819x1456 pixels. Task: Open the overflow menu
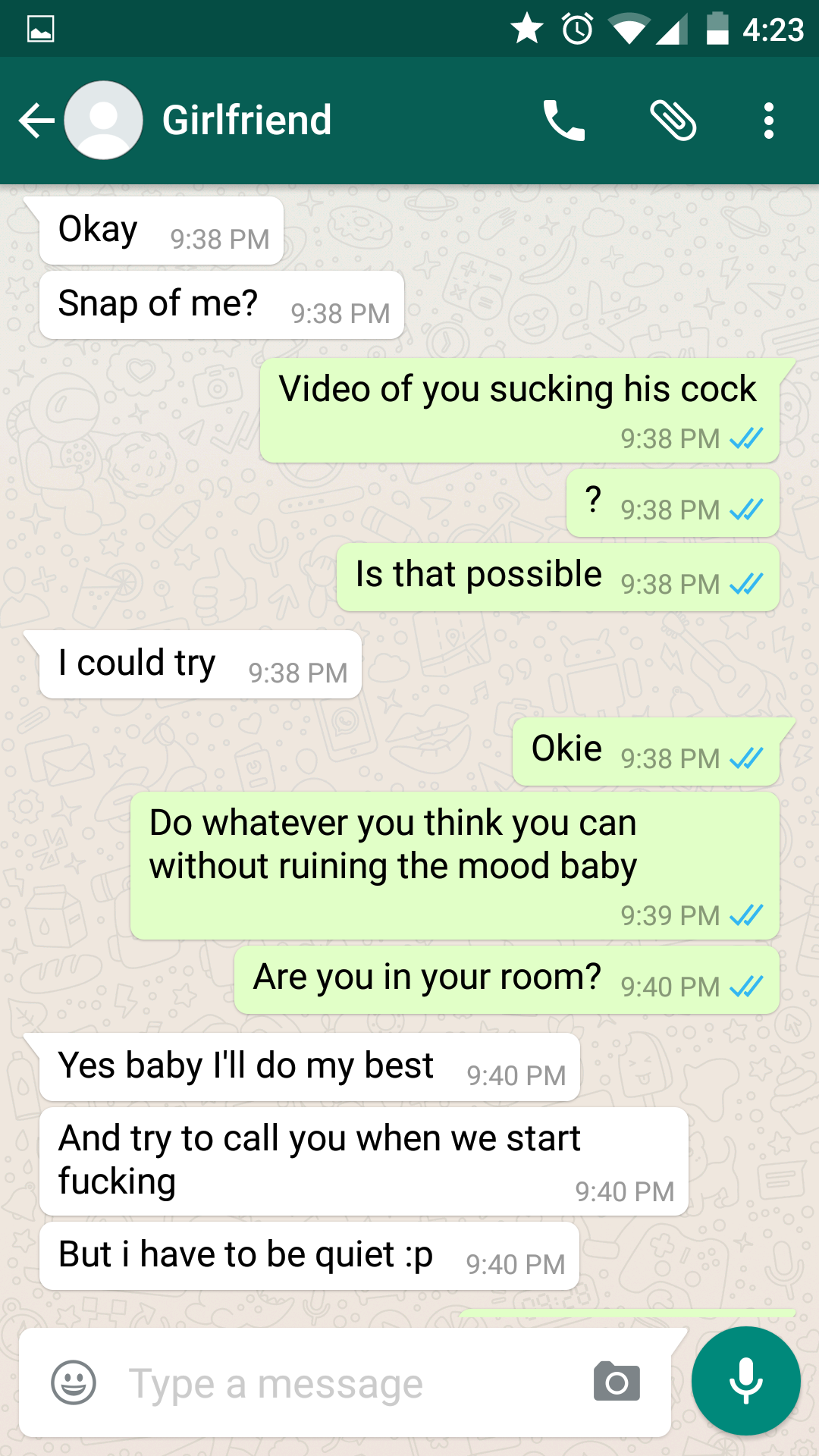pos(769,121)
